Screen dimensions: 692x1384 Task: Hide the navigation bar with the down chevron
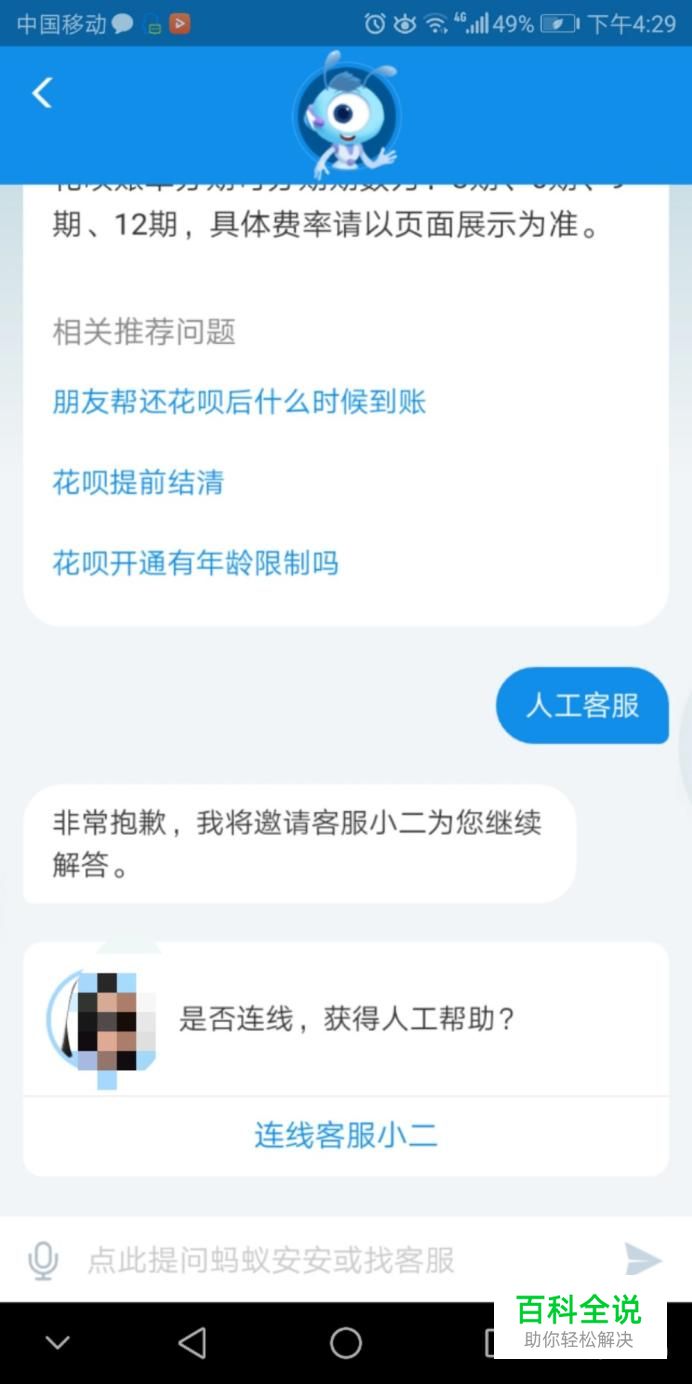[58, 1342]
